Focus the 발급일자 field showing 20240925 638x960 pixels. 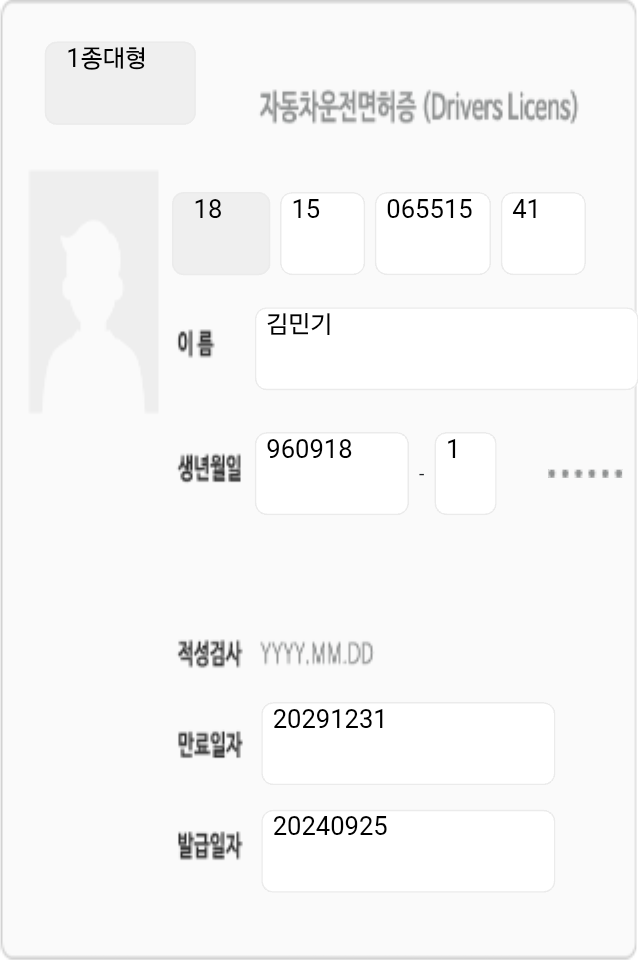point(408,851)
